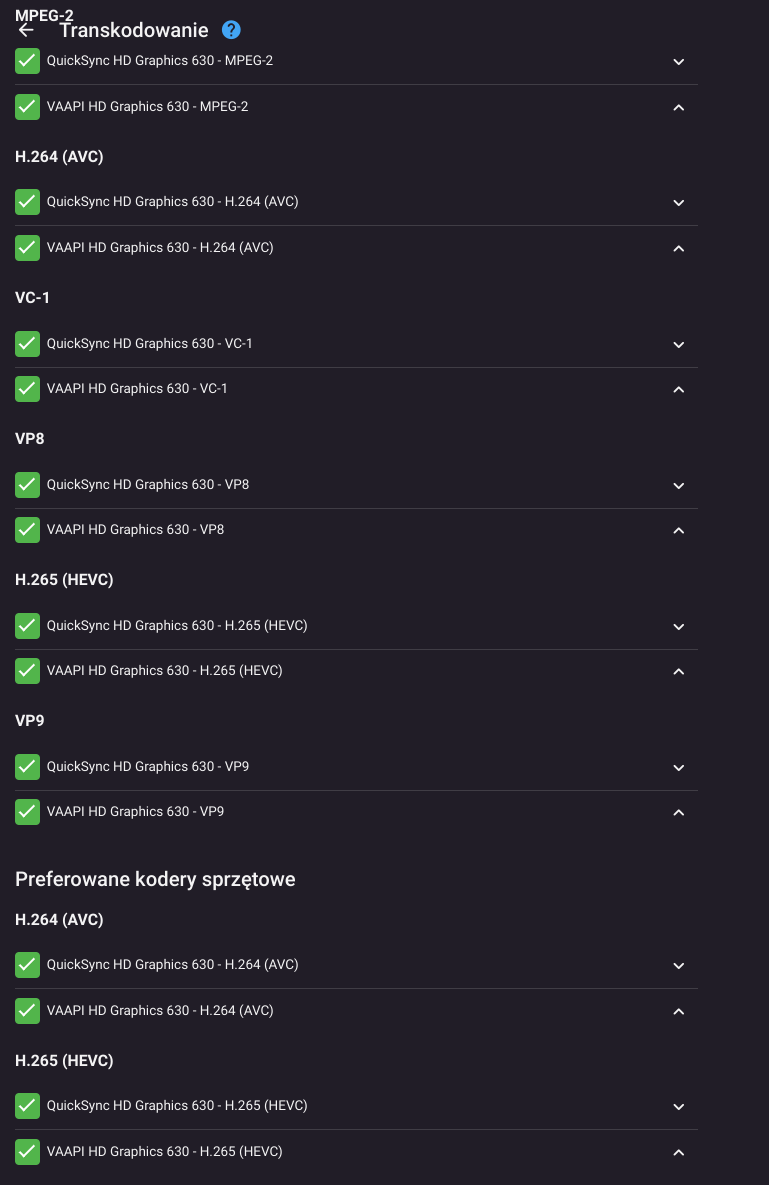Move the VAAPI VC-1 entry up

[x=679, y=389]
